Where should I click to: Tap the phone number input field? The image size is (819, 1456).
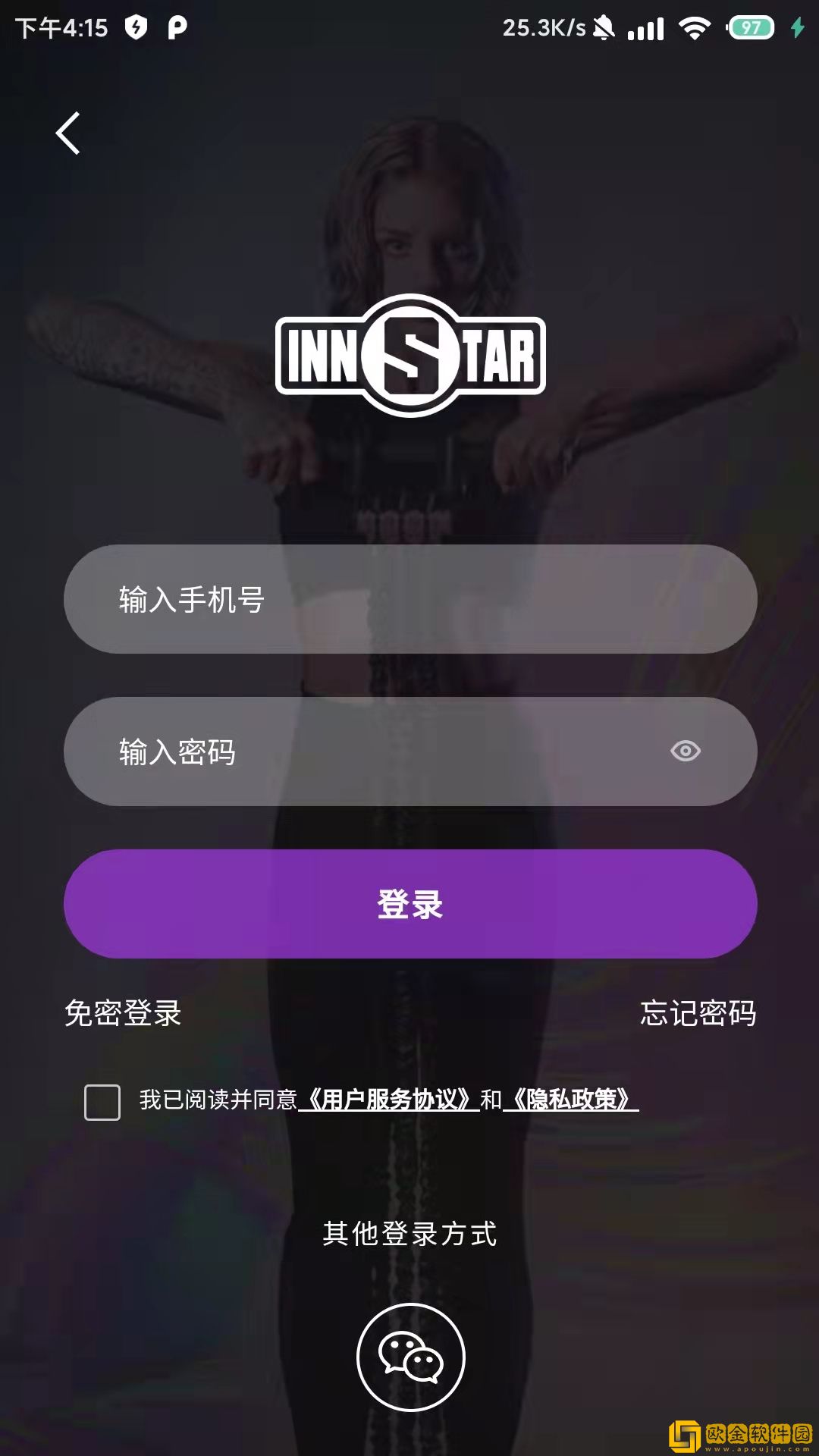click(409, 599)
